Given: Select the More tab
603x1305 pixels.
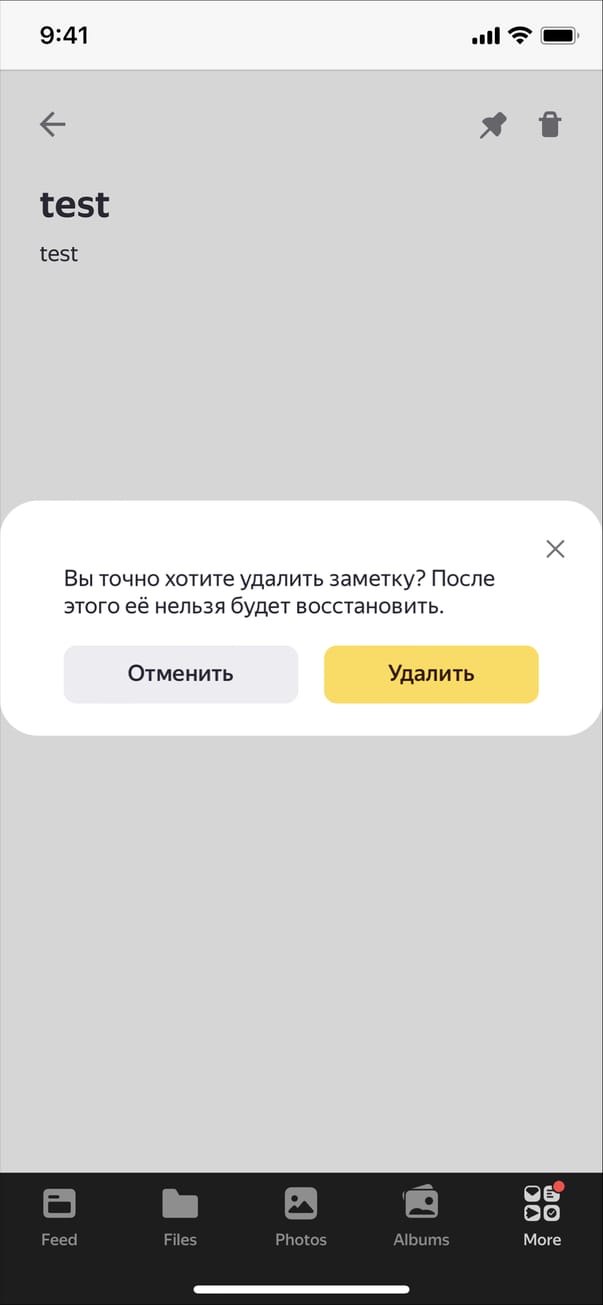Looking at the screenshot, I should pos(542,1216).
